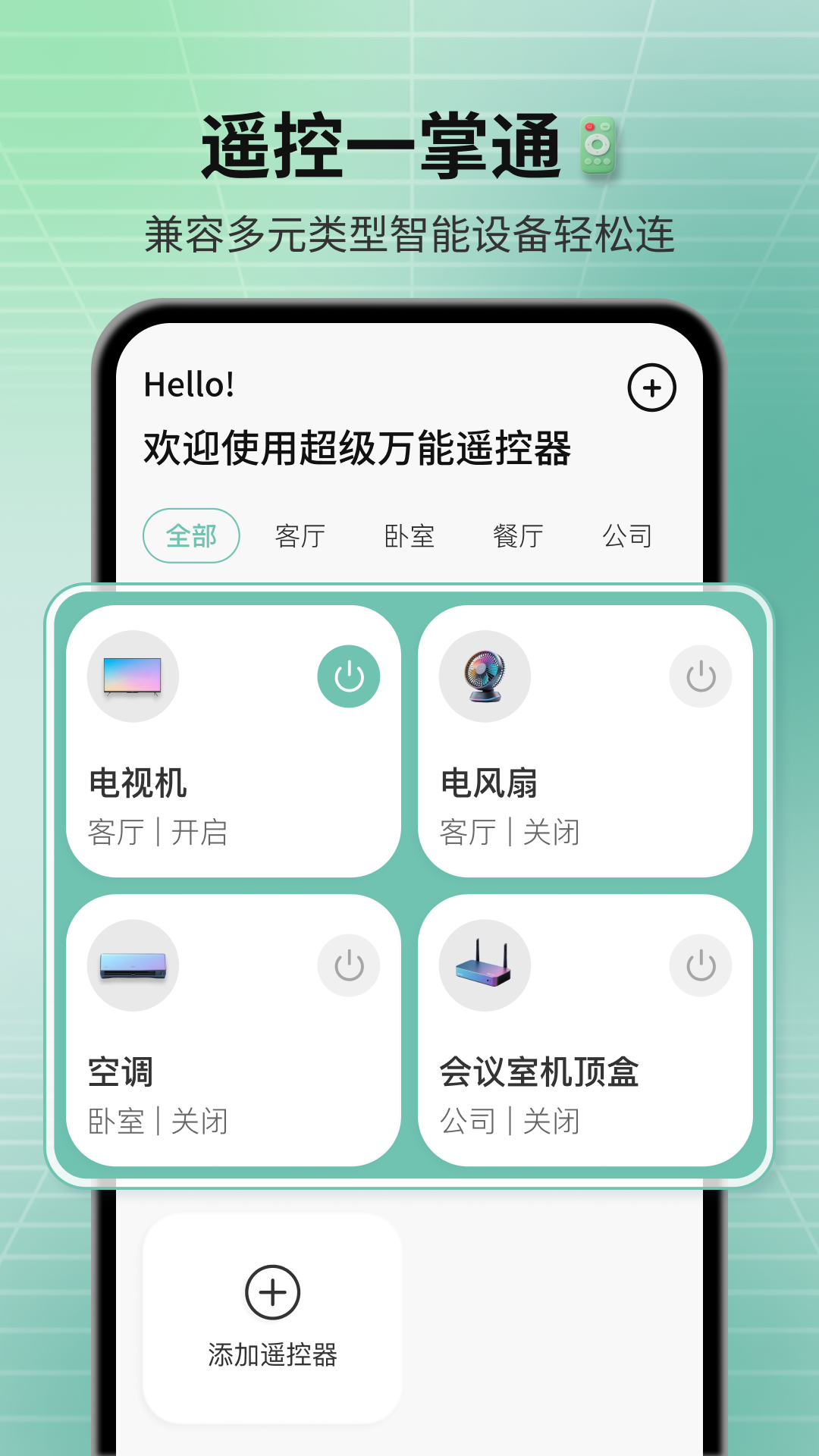Image resolution: width=819 pixels, height=1456 pixels.
Task: Select the TV thumbnail icon on 电视机 card
Action: click(x=132, y=677)
